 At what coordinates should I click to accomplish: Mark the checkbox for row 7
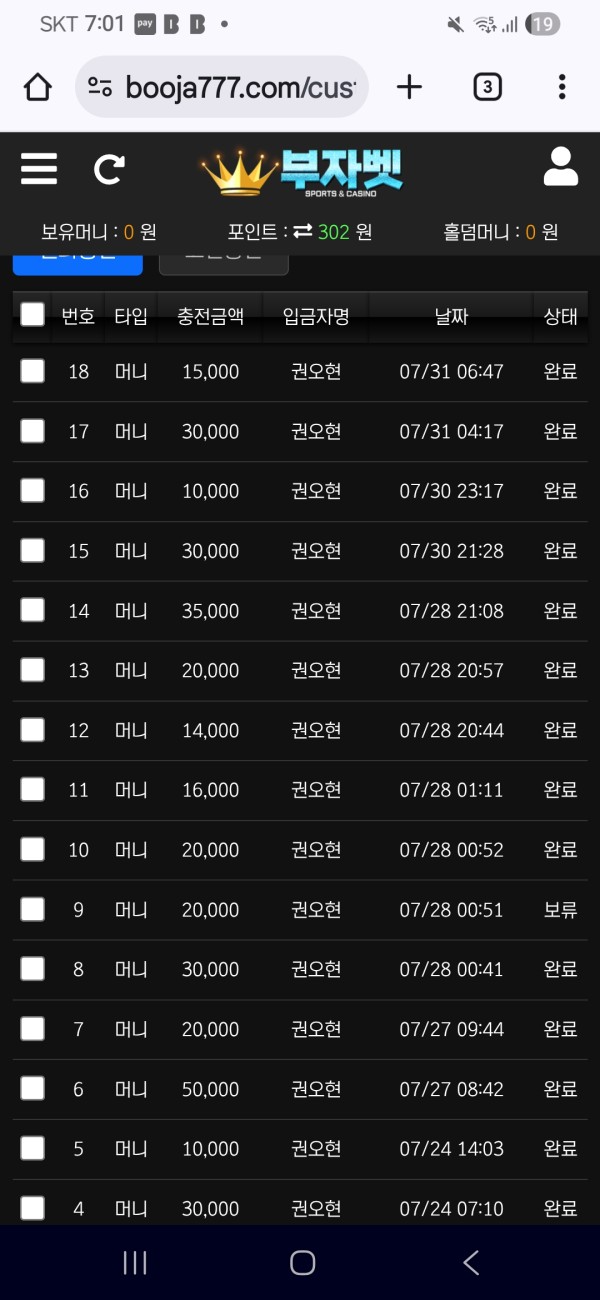33,1029
